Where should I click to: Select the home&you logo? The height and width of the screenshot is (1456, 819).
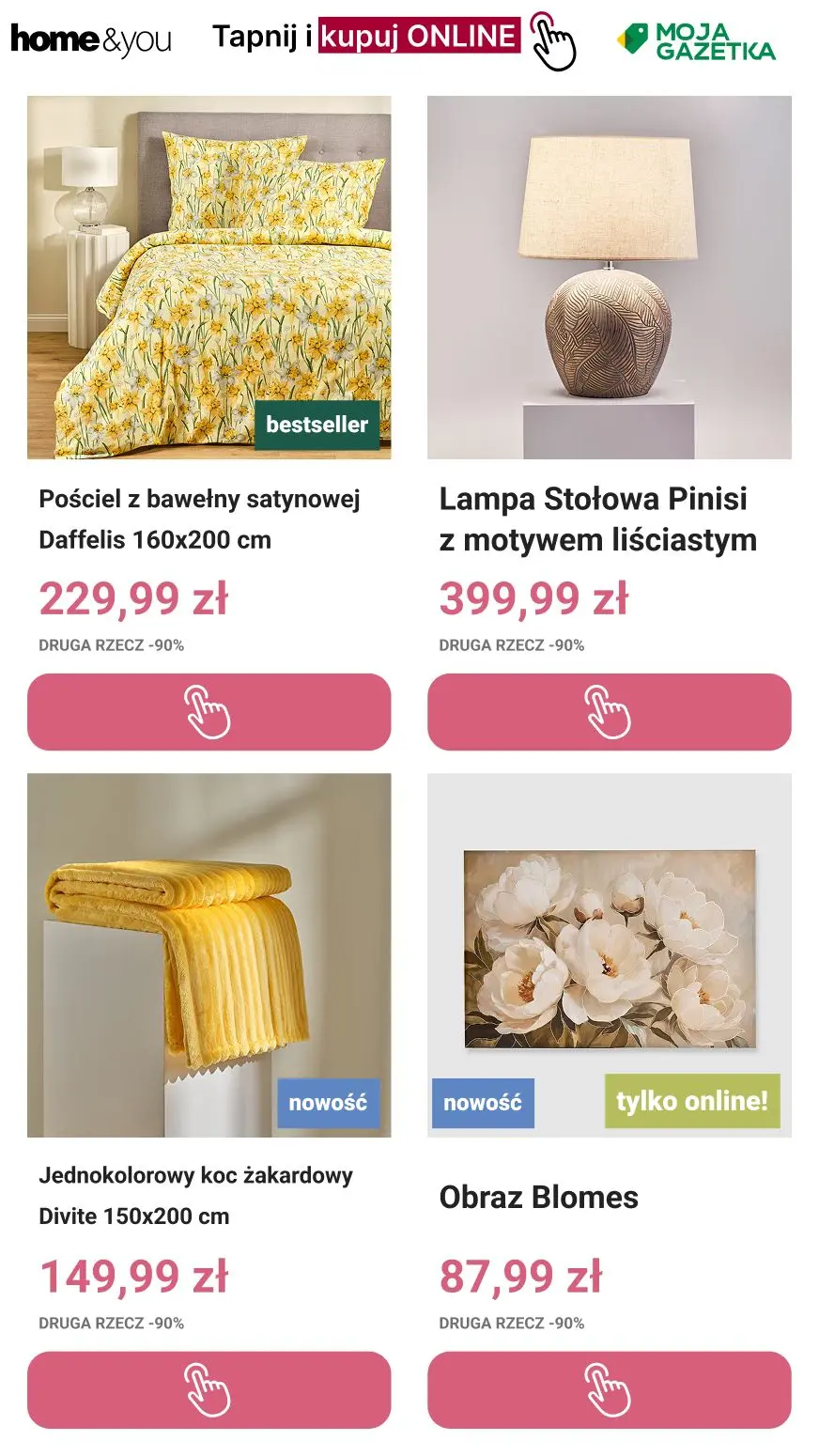coord(89,38)
